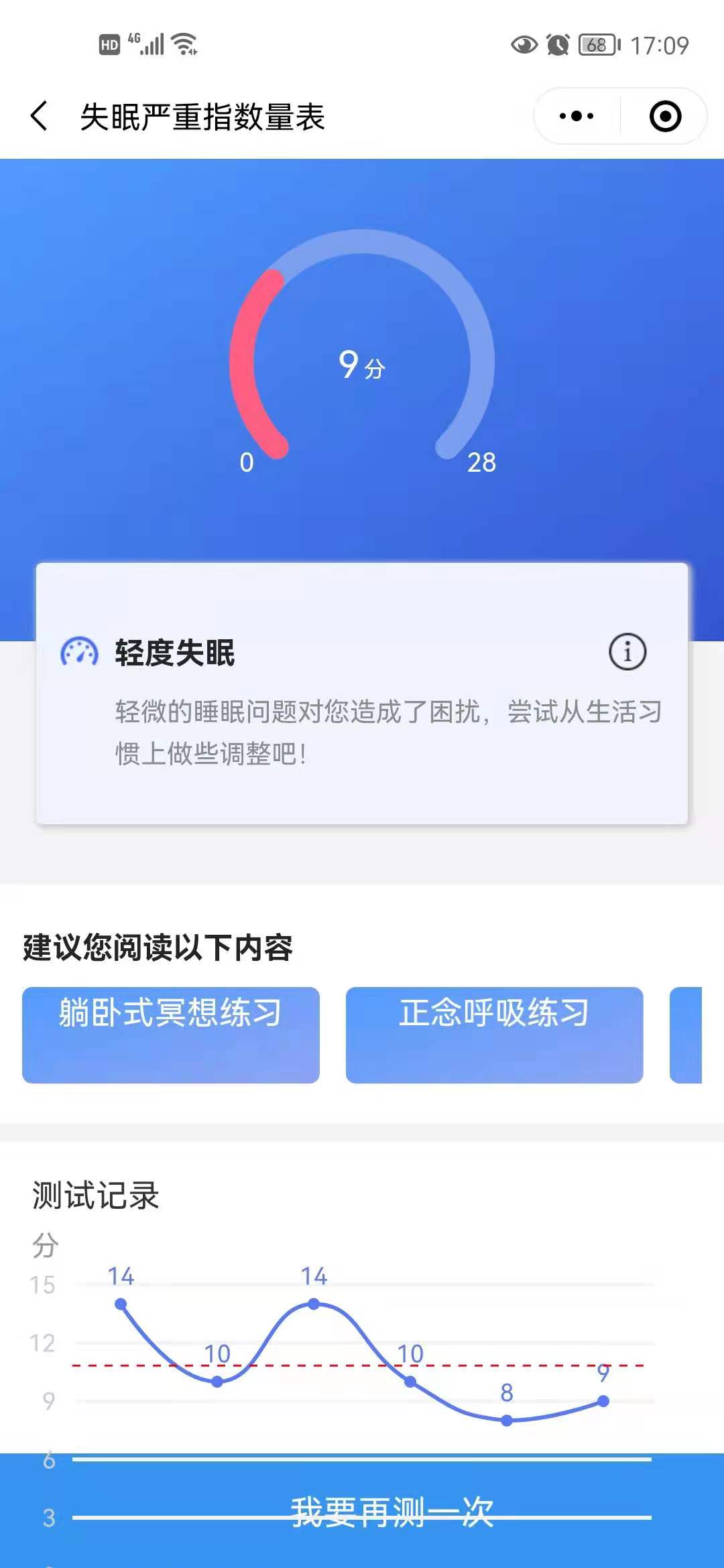The height and width of the screenshot is (1568, 724).
Task: Tap the eye comfort icon in status bar
Action: 525,44
